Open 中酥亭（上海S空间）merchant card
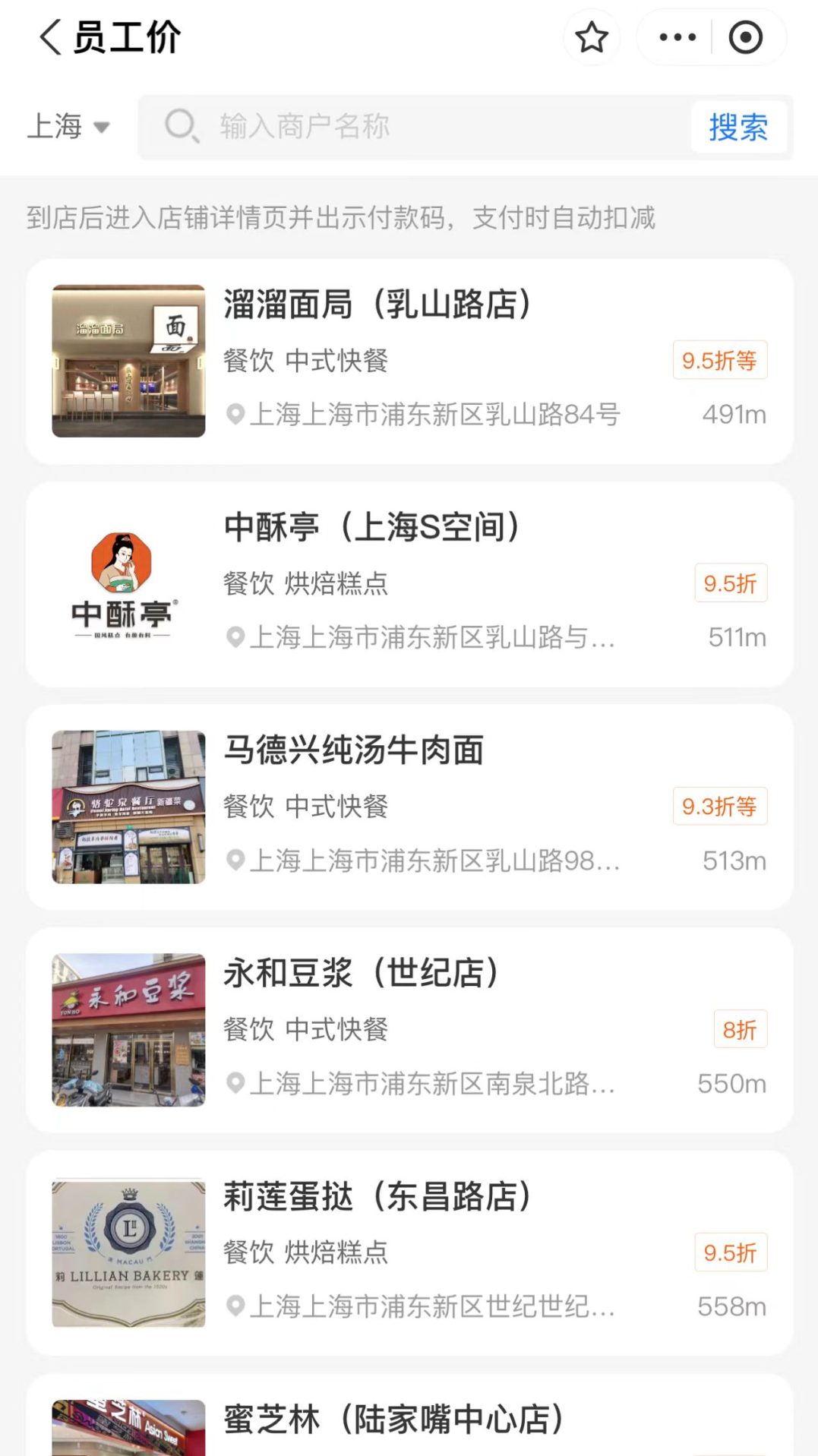Screen dimensions: 818x1456 coord(409,583)
